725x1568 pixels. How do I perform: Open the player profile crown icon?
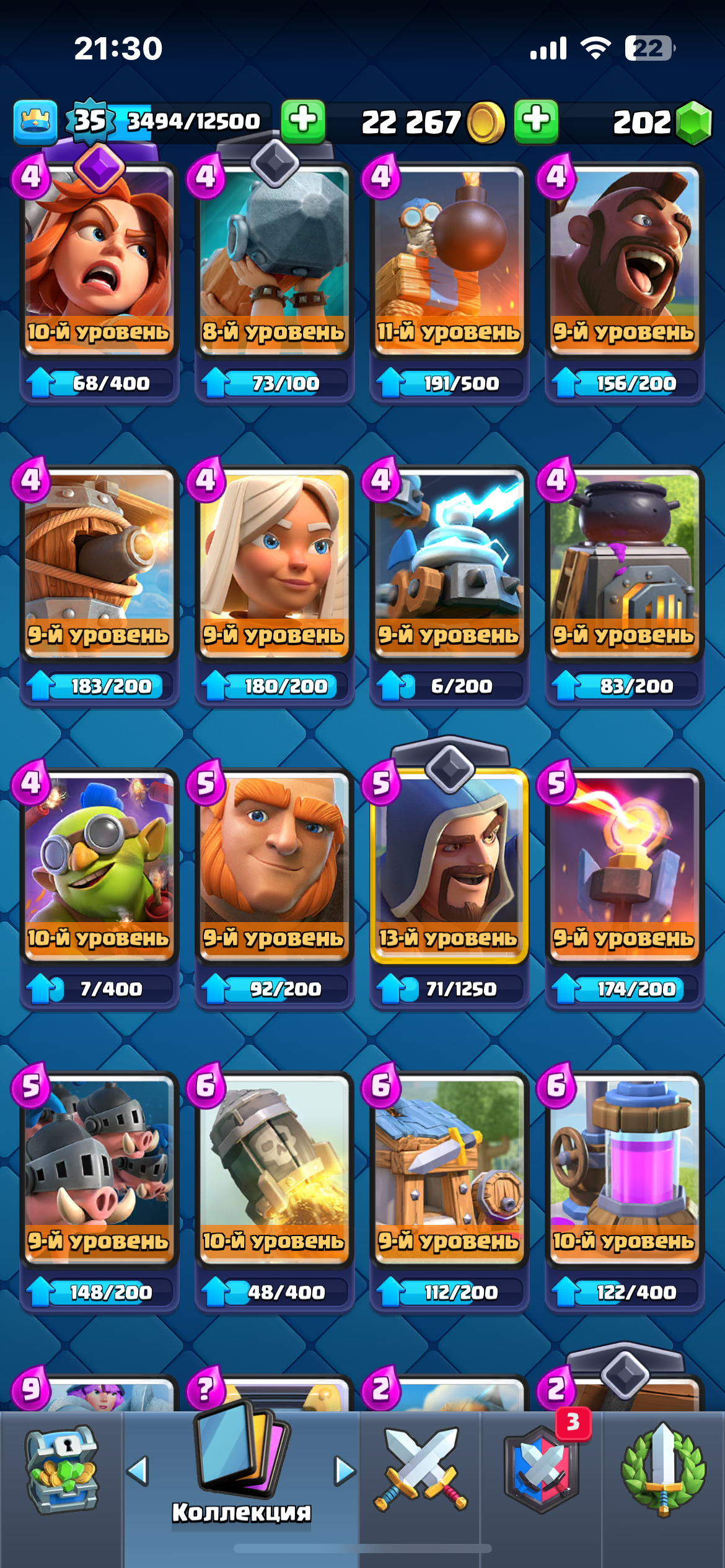[35, 121]
